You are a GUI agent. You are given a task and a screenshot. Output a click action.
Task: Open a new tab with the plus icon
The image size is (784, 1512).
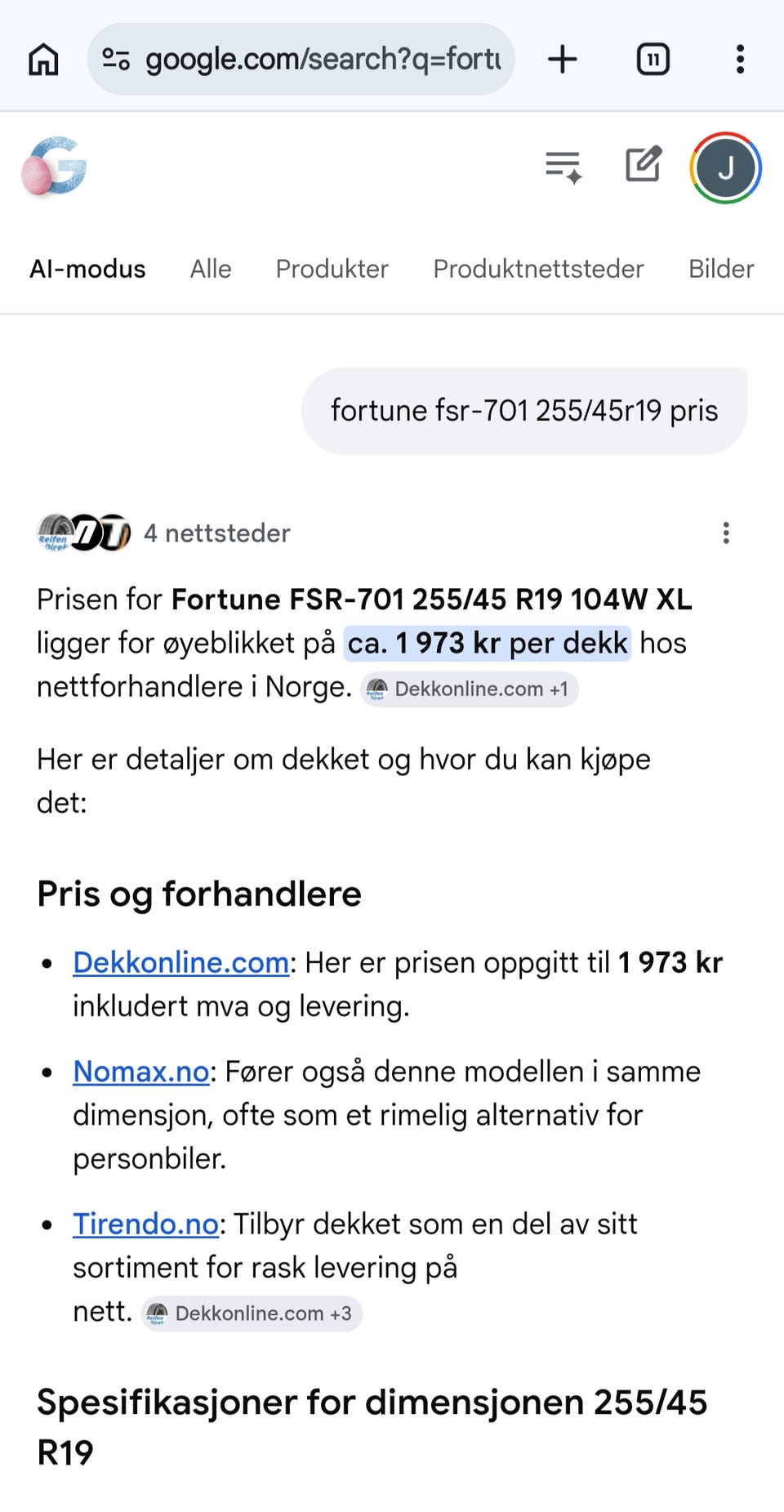pyautogui.click(x=563, y=58)
